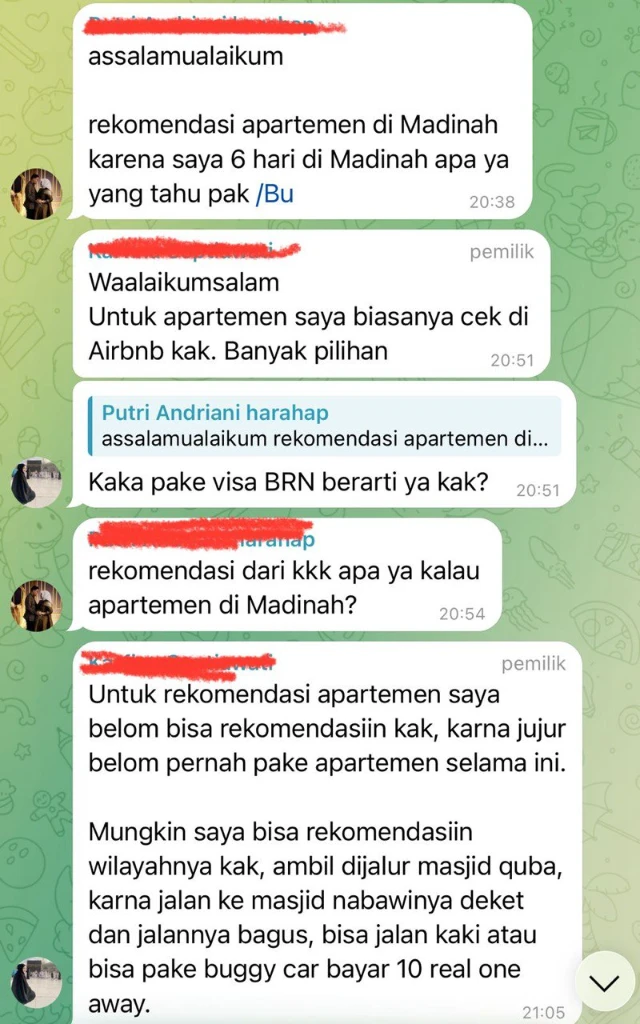This screenshot has width=640, height=1024.
Task: Open avatar beside "Kaka pake visa BRN" message
Action: (37, 484)
